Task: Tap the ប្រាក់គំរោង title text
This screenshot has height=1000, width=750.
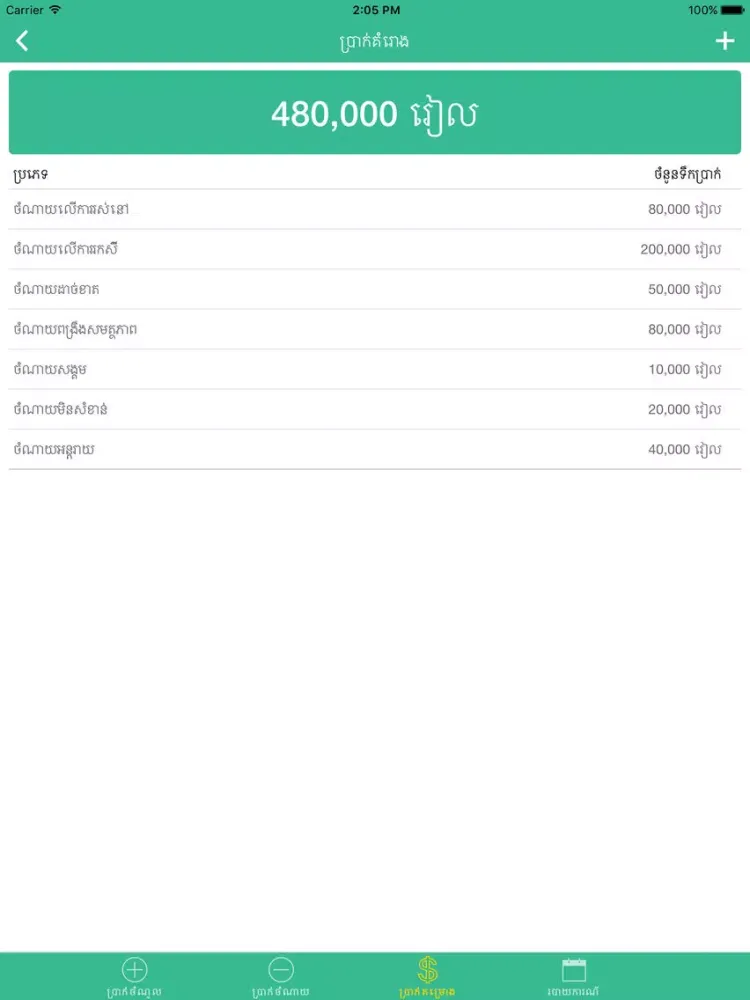Action: point(374,40)
